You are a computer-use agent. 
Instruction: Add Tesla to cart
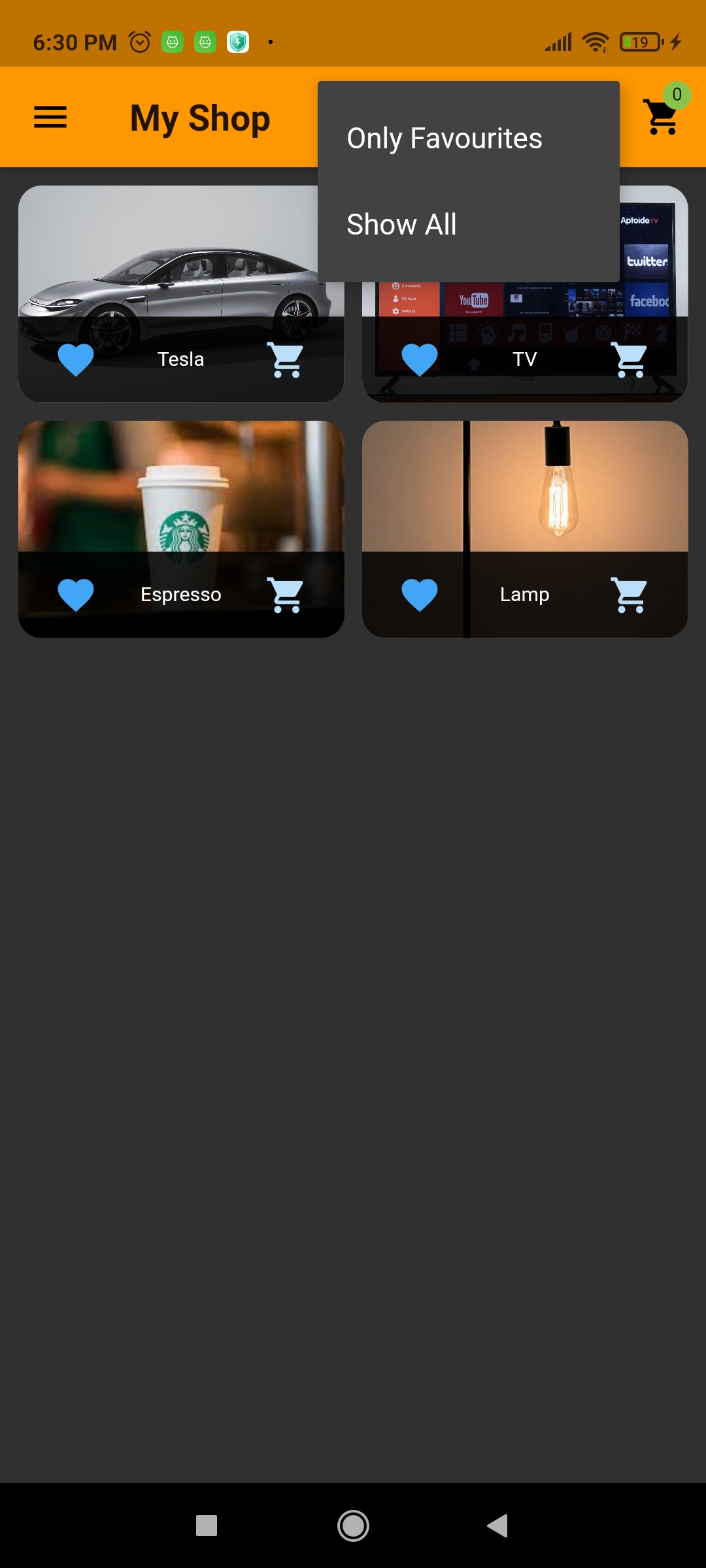click(286, 359)
